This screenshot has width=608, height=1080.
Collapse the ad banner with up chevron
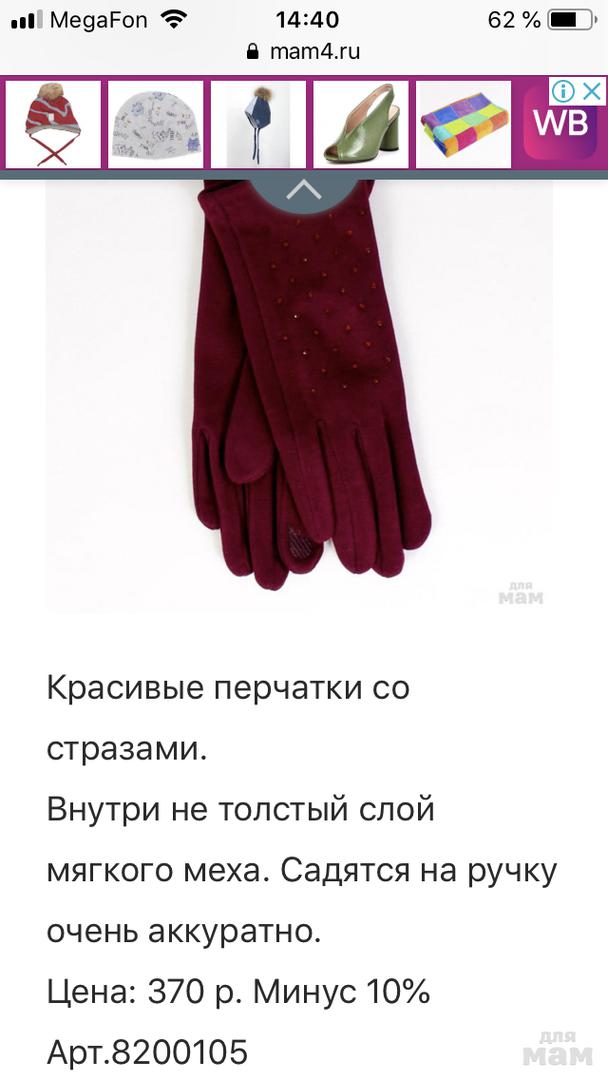click(305, 189)
